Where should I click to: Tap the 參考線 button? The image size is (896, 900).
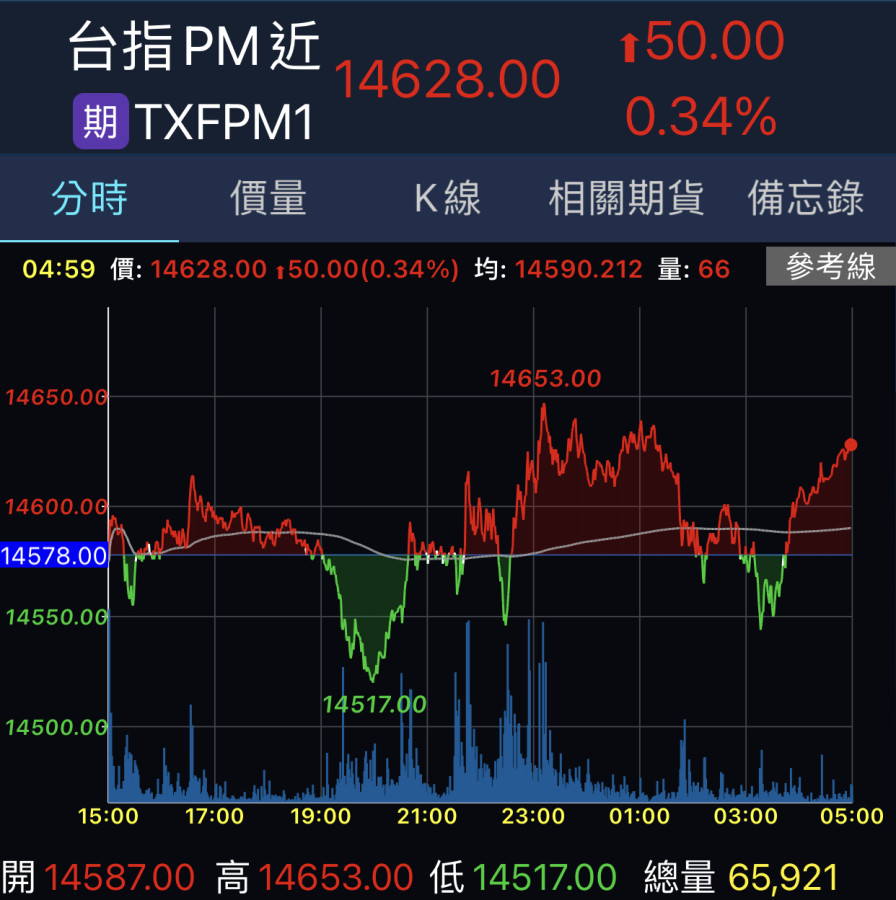(x=830, y=267)
